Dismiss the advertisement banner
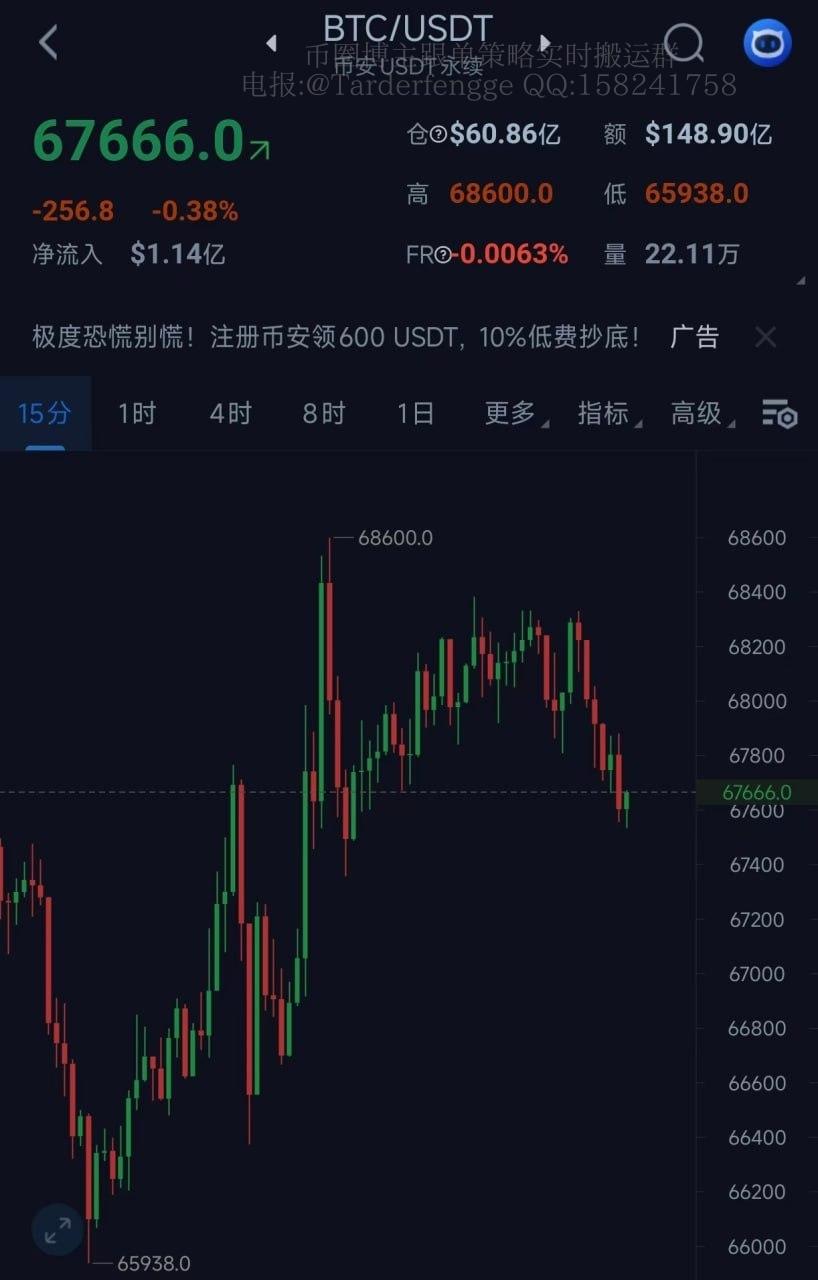The height and width of the screenshot is (1280, 818). point(765,337)
